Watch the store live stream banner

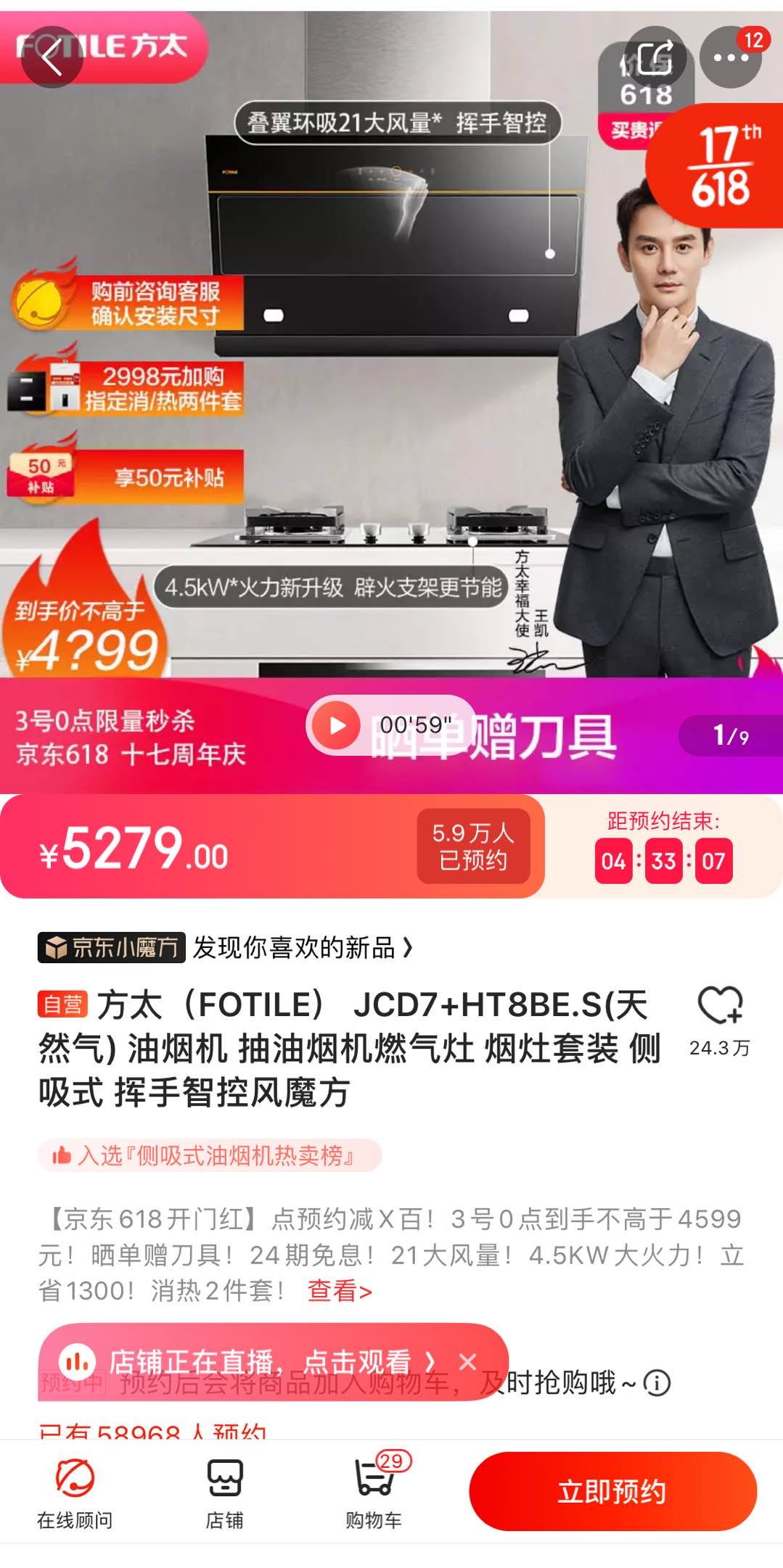260,1361
